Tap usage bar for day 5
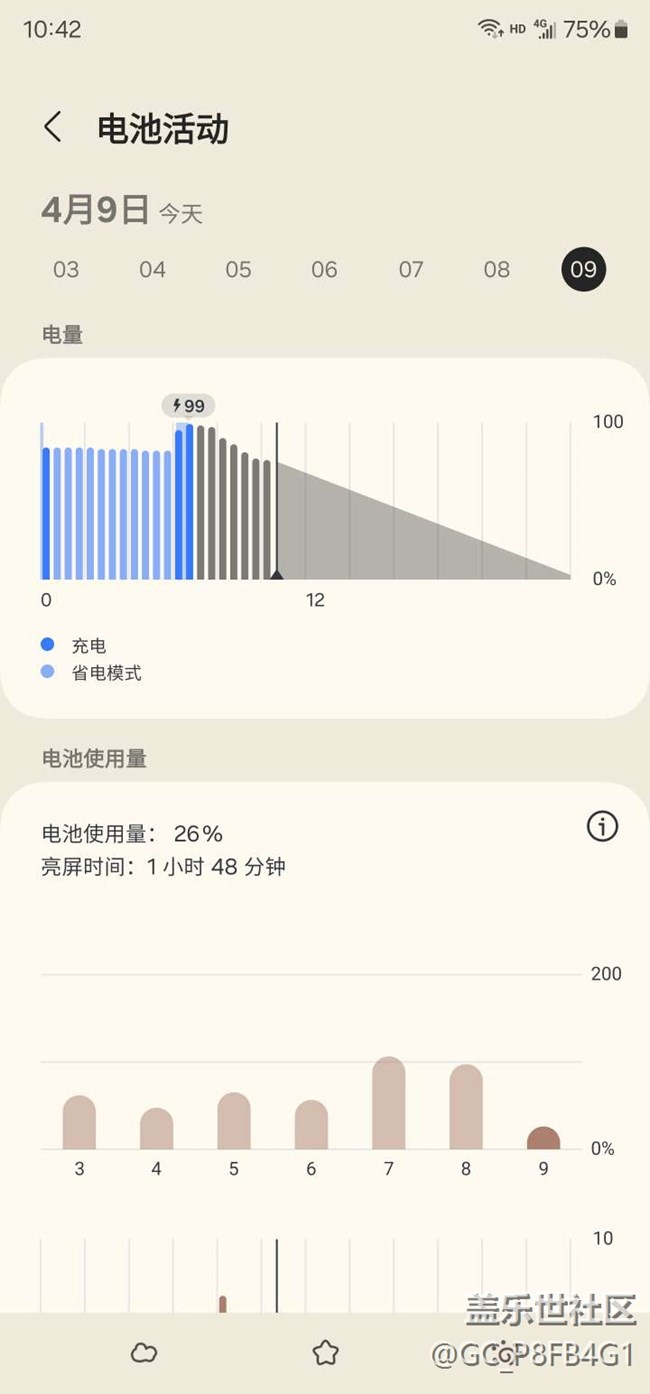The height and width of the screenshot is (1394, 650). point(234,1122)
